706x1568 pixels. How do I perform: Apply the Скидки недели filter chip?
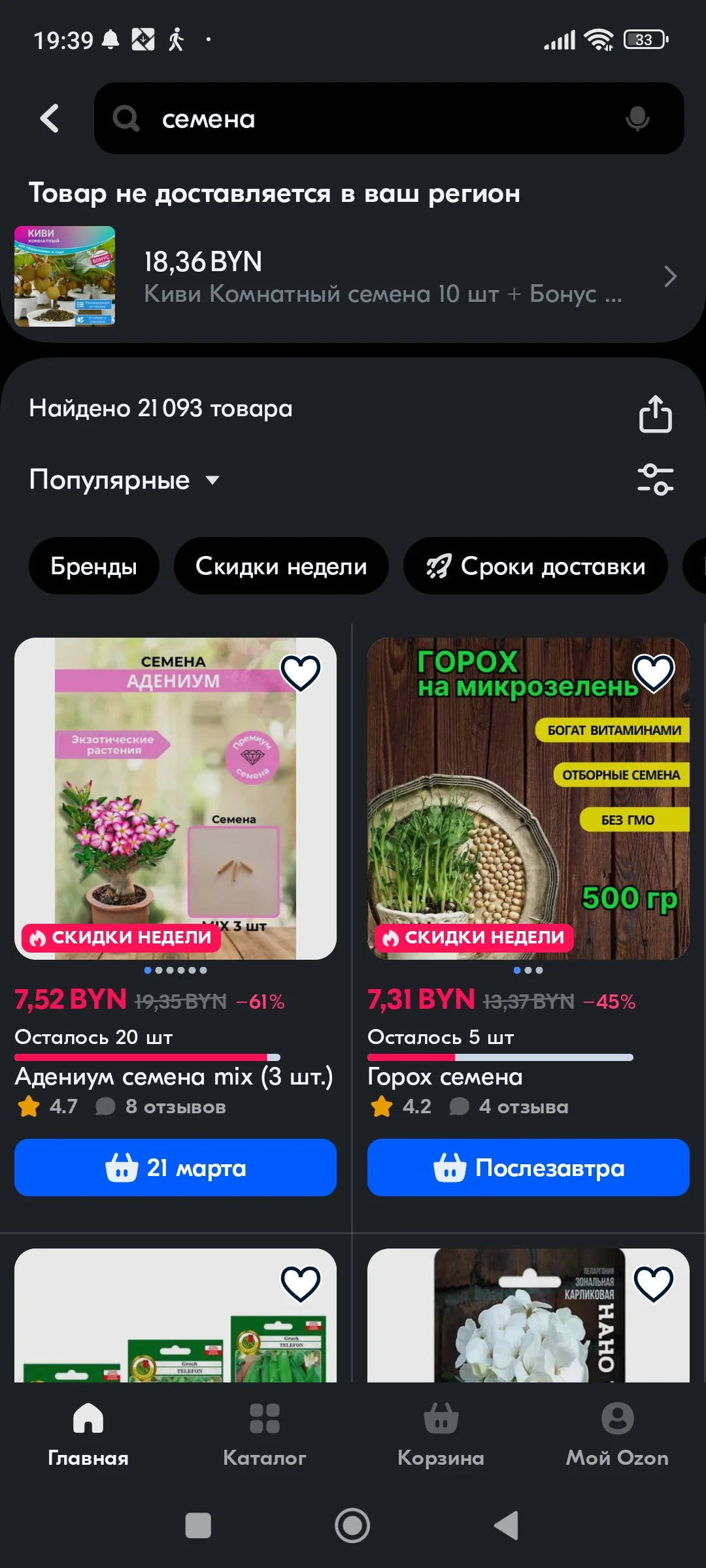(x=280, y=566)
